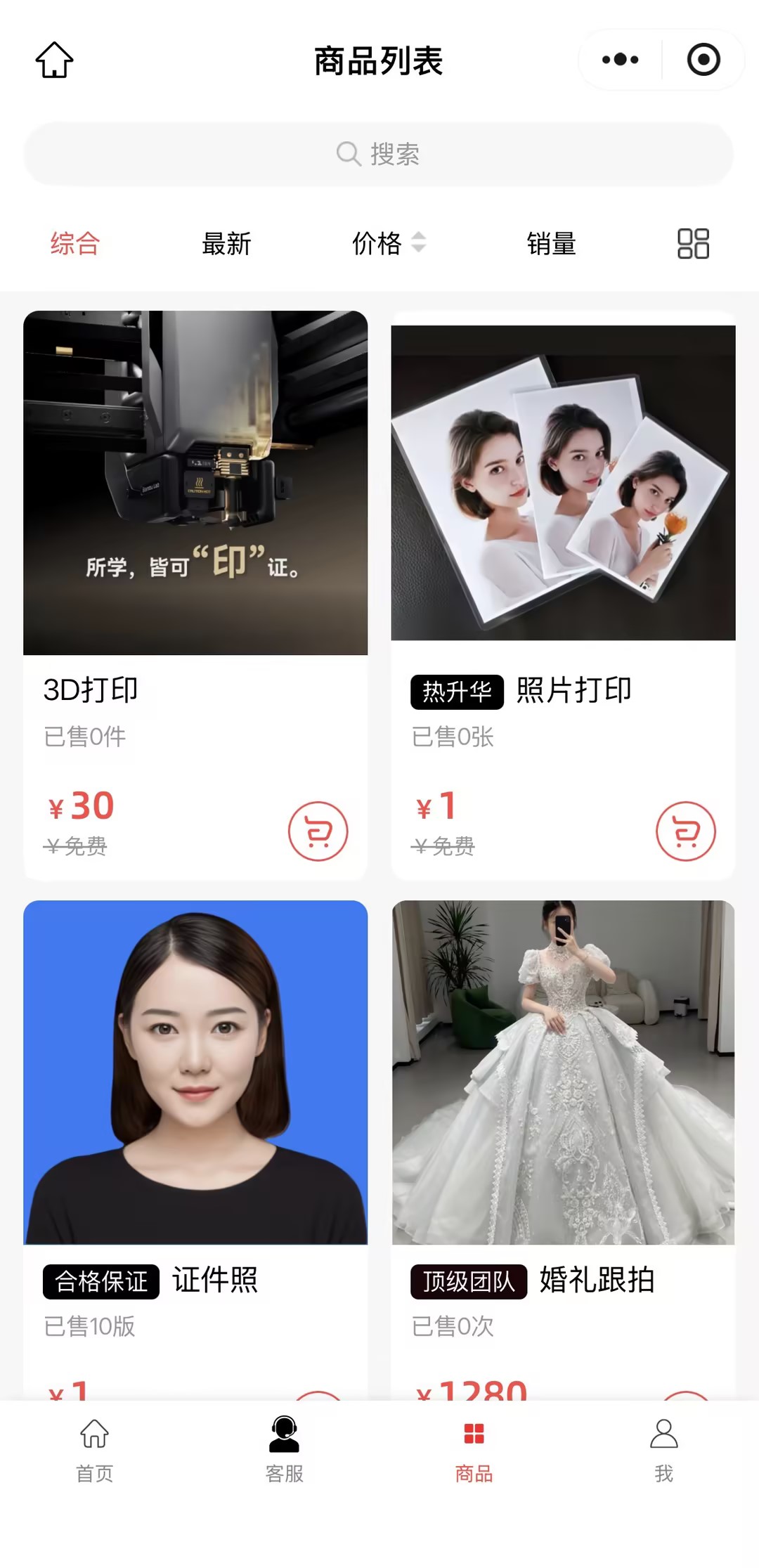759x1568 pixels.
Task: View the 证件照 product
Action: pos(195,1073)
